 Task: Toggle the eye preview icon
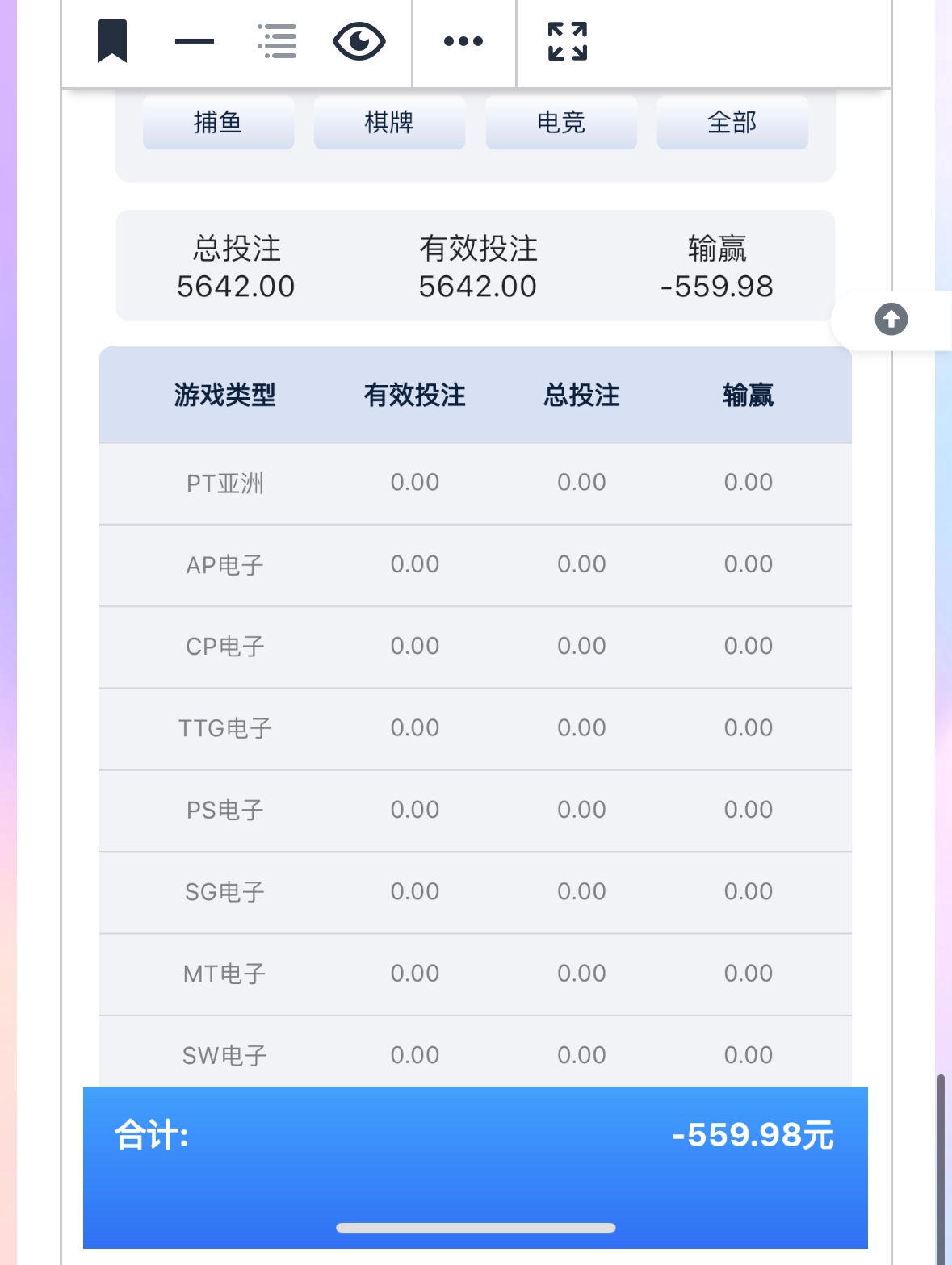click(359, 41)
